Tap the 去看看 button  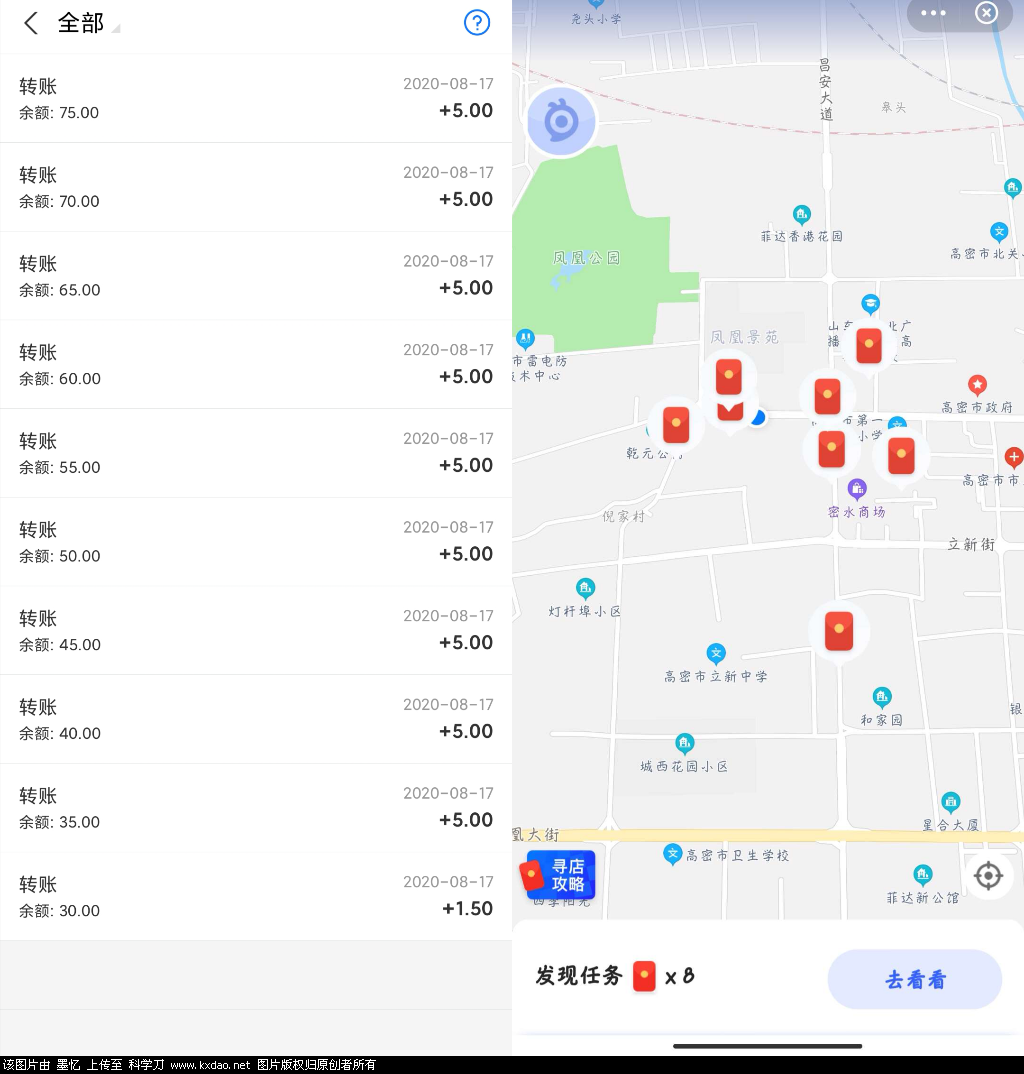(x=914, y=979)
